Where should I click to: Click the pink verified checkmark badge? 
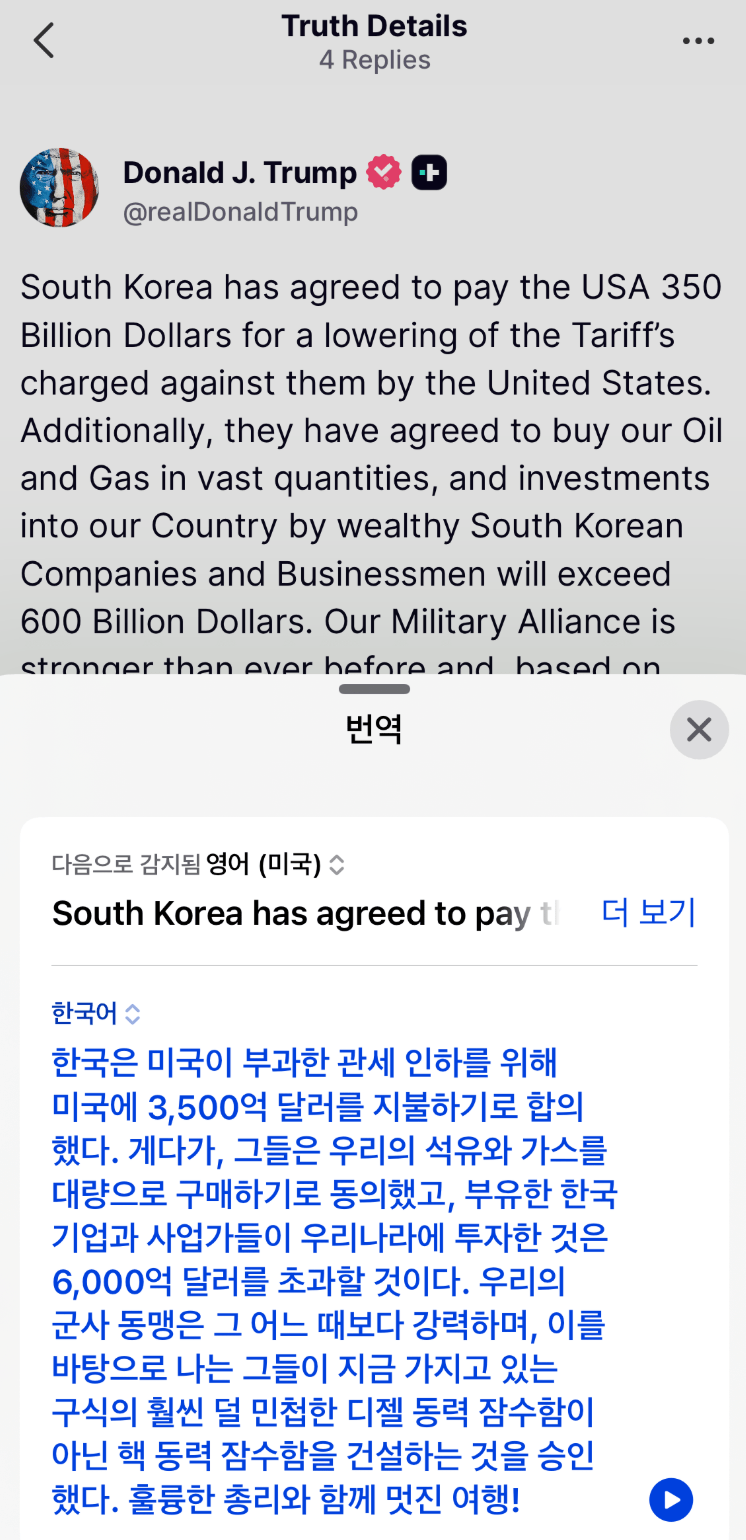point(383,172)
